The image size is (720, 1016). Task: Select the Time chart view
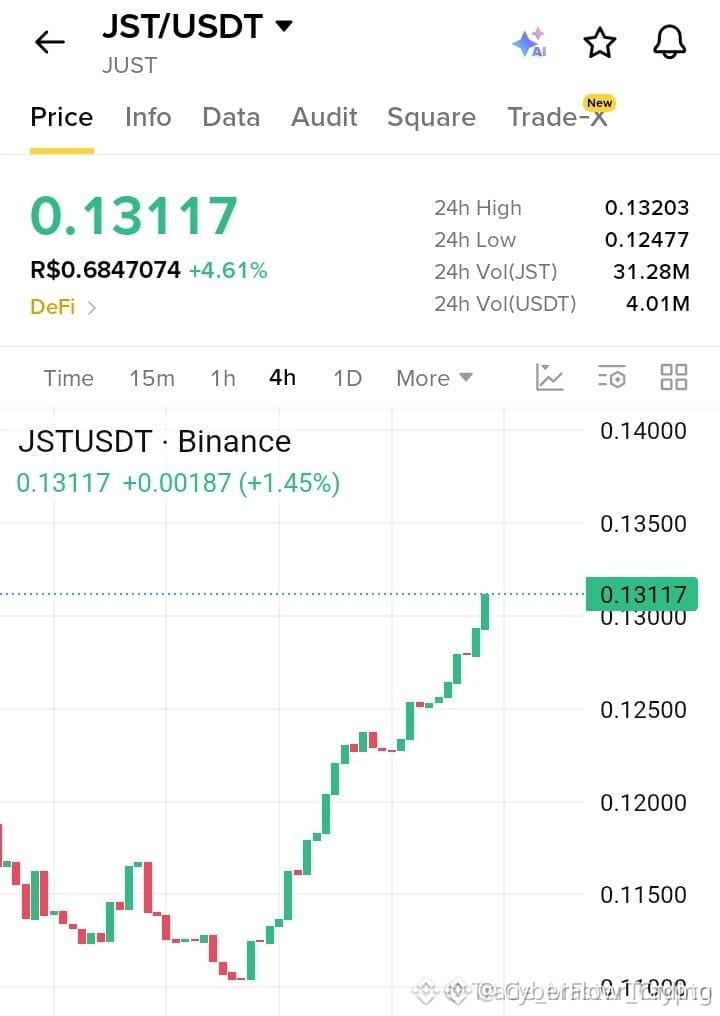point(68,378)
